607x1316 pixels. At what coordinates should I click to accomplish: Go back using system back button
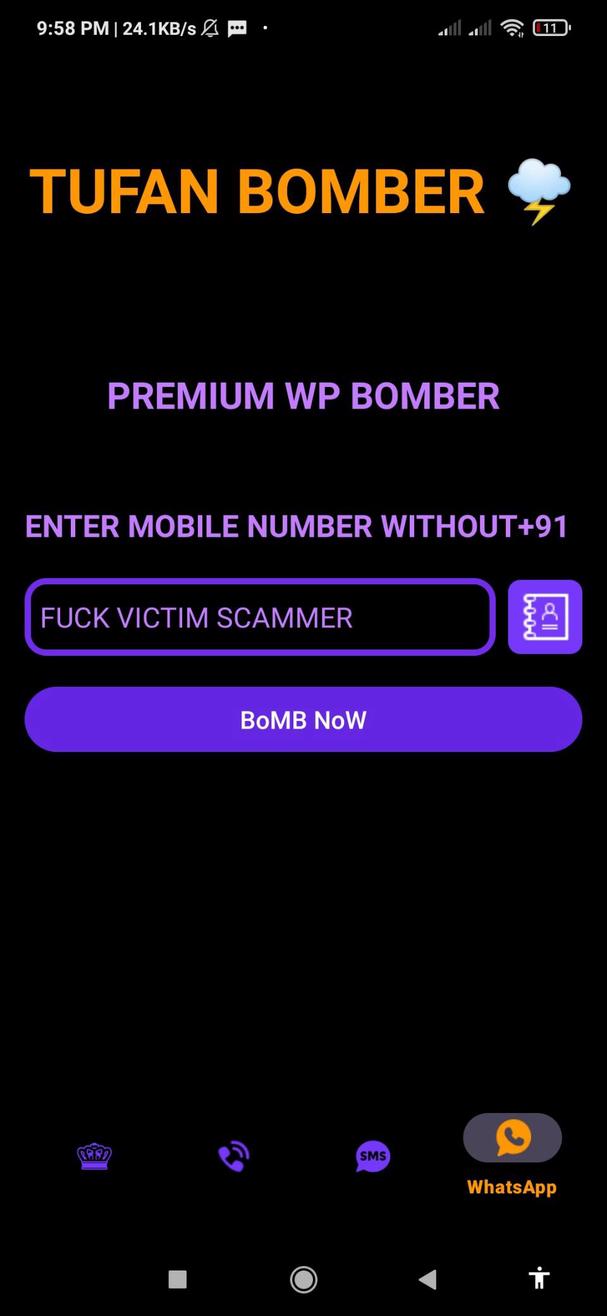tap(427, 1278)
